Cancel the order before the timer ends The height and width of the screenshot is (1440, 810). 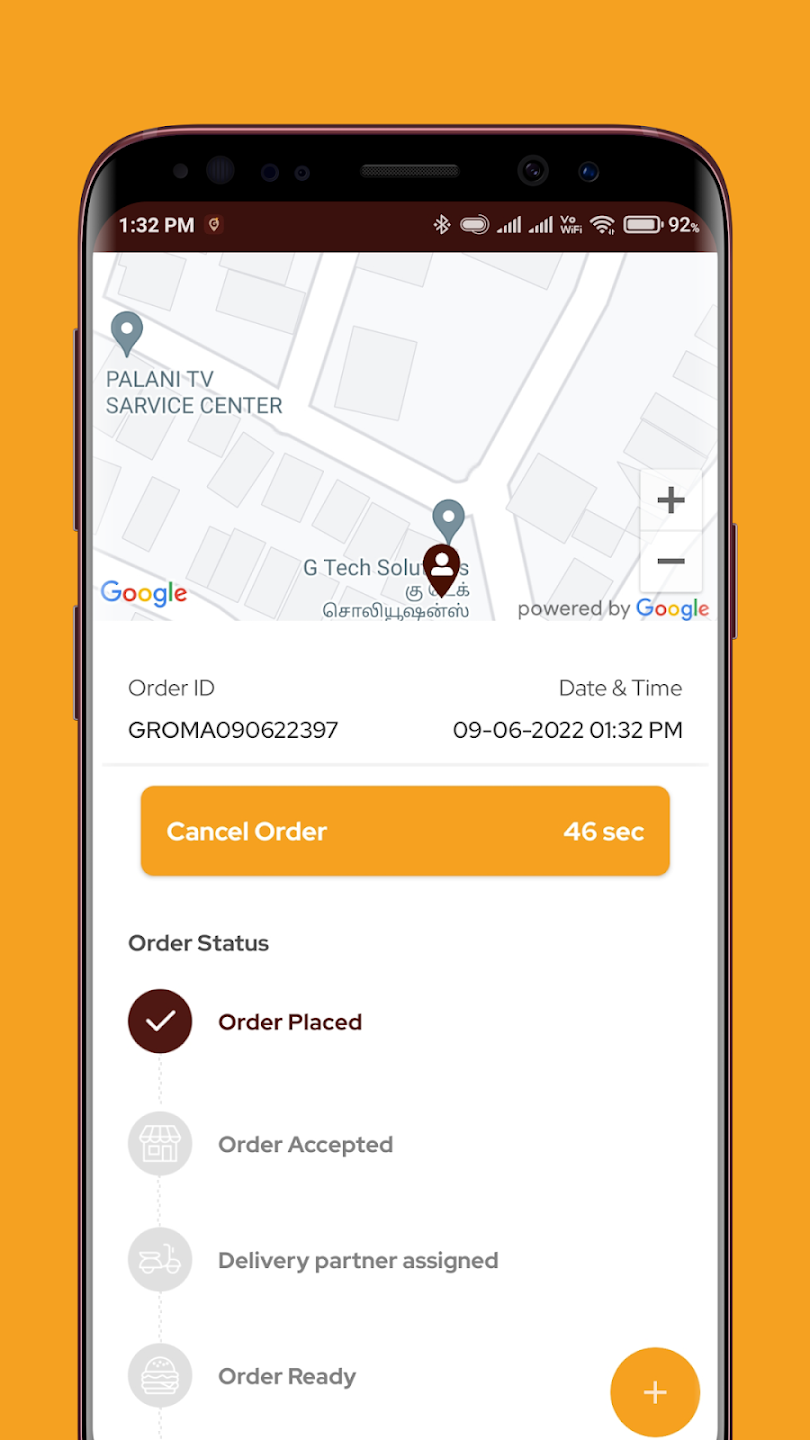[x=405, y=831]
